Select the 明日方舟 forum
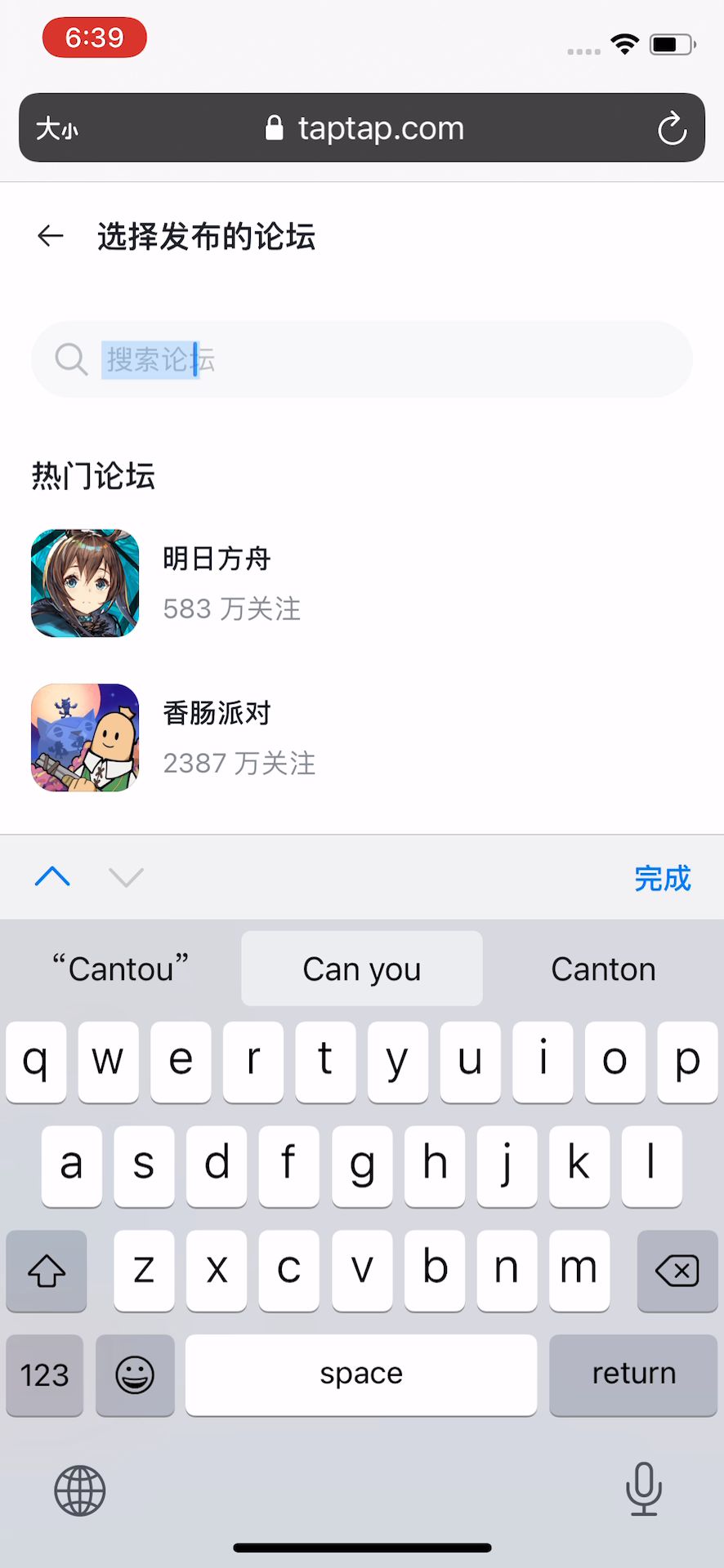This screenshot has height=1568, width=724. pos(216,583)
